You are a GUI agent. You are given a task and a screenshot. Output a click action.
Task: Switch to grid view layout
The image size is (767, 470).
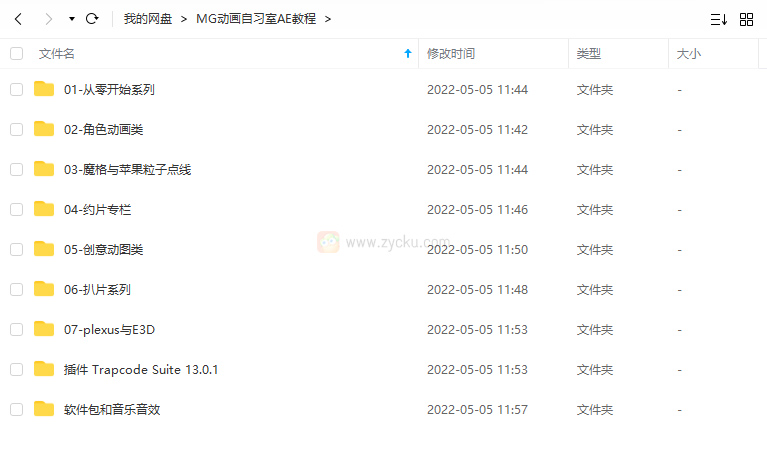[x=746, y=19]
